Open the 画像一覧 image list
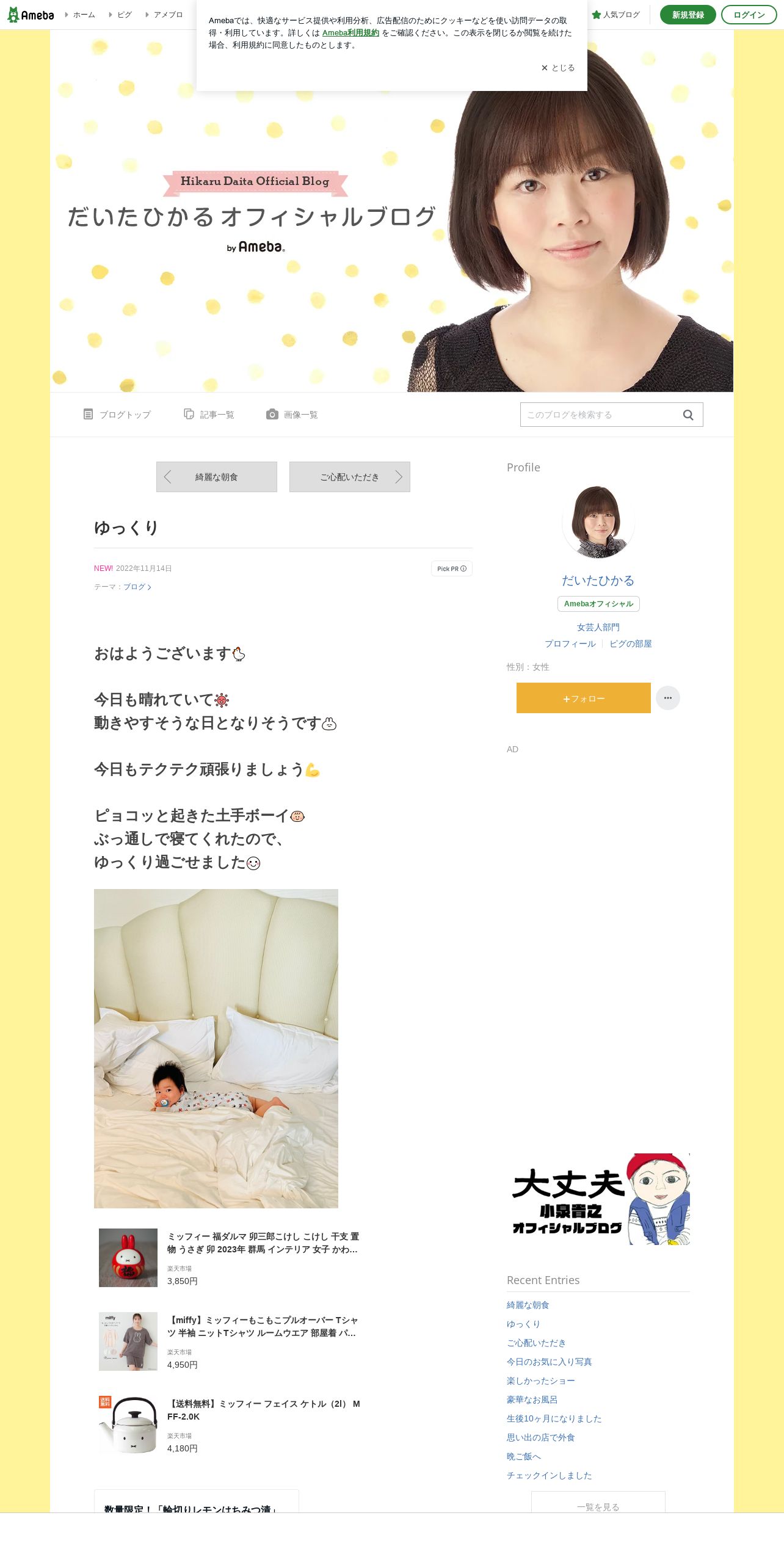 tap(292, 415)
